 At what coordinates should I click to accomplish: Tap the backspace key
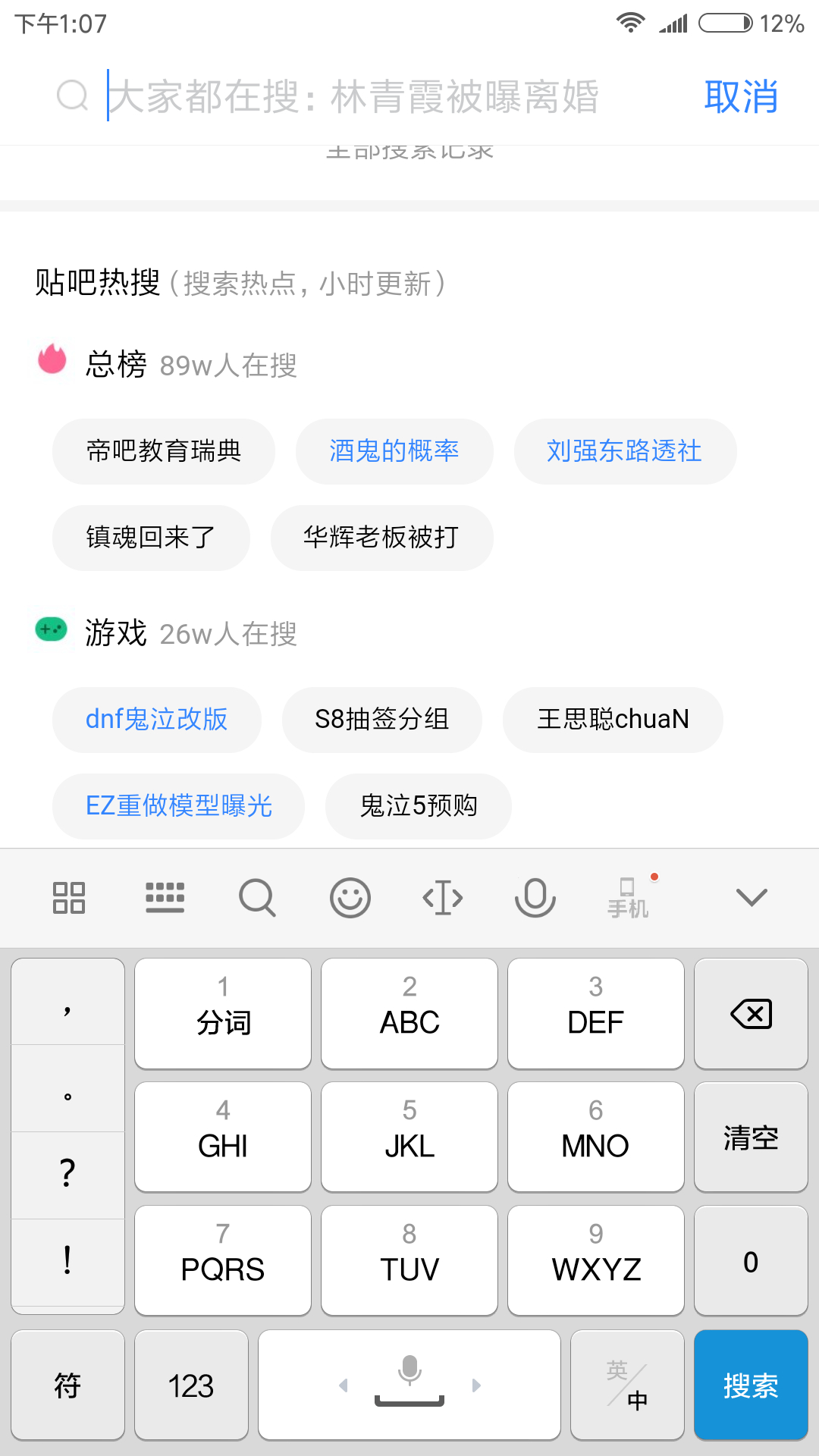pos(751,1014)
